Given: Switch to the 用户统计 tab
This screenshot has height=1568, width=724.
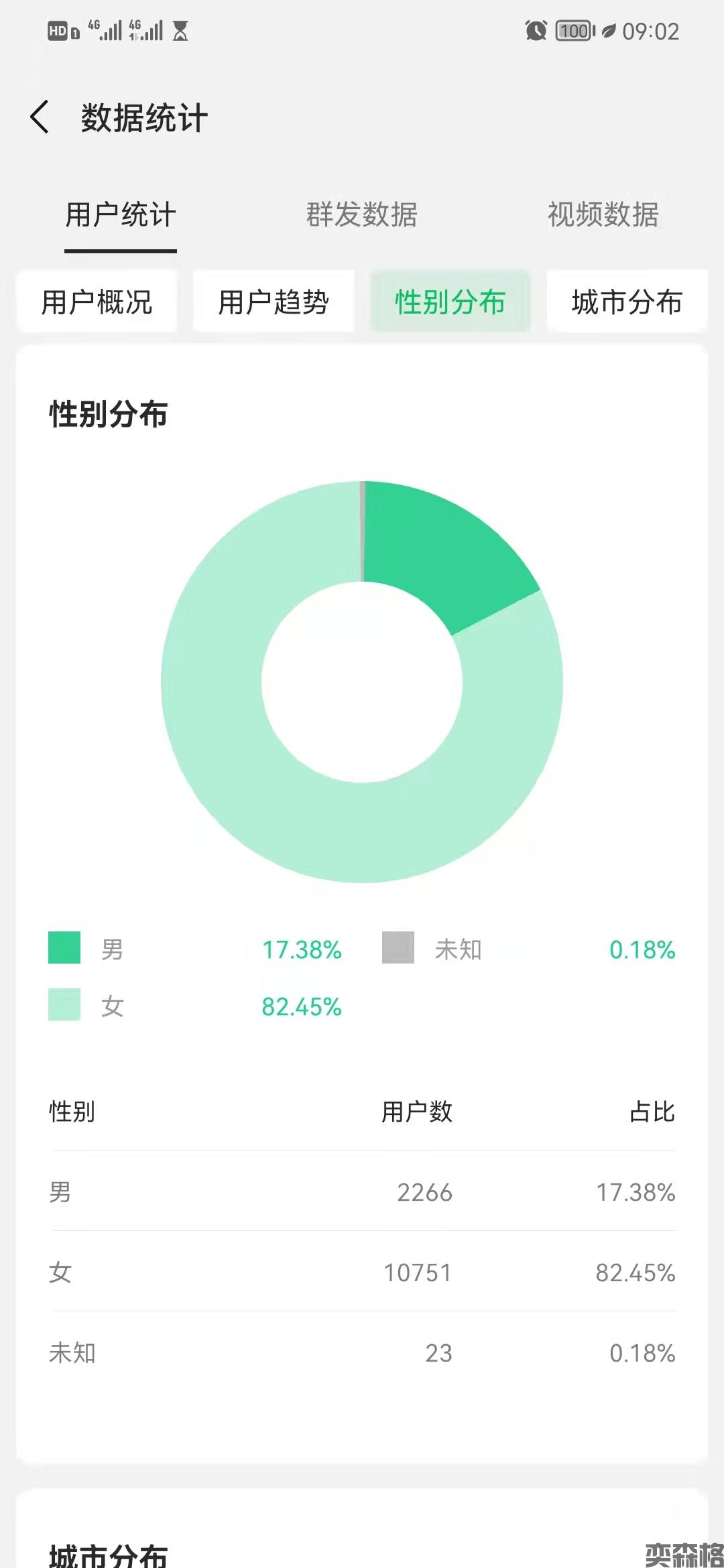Looking at the screenshot, I should 121,215.
